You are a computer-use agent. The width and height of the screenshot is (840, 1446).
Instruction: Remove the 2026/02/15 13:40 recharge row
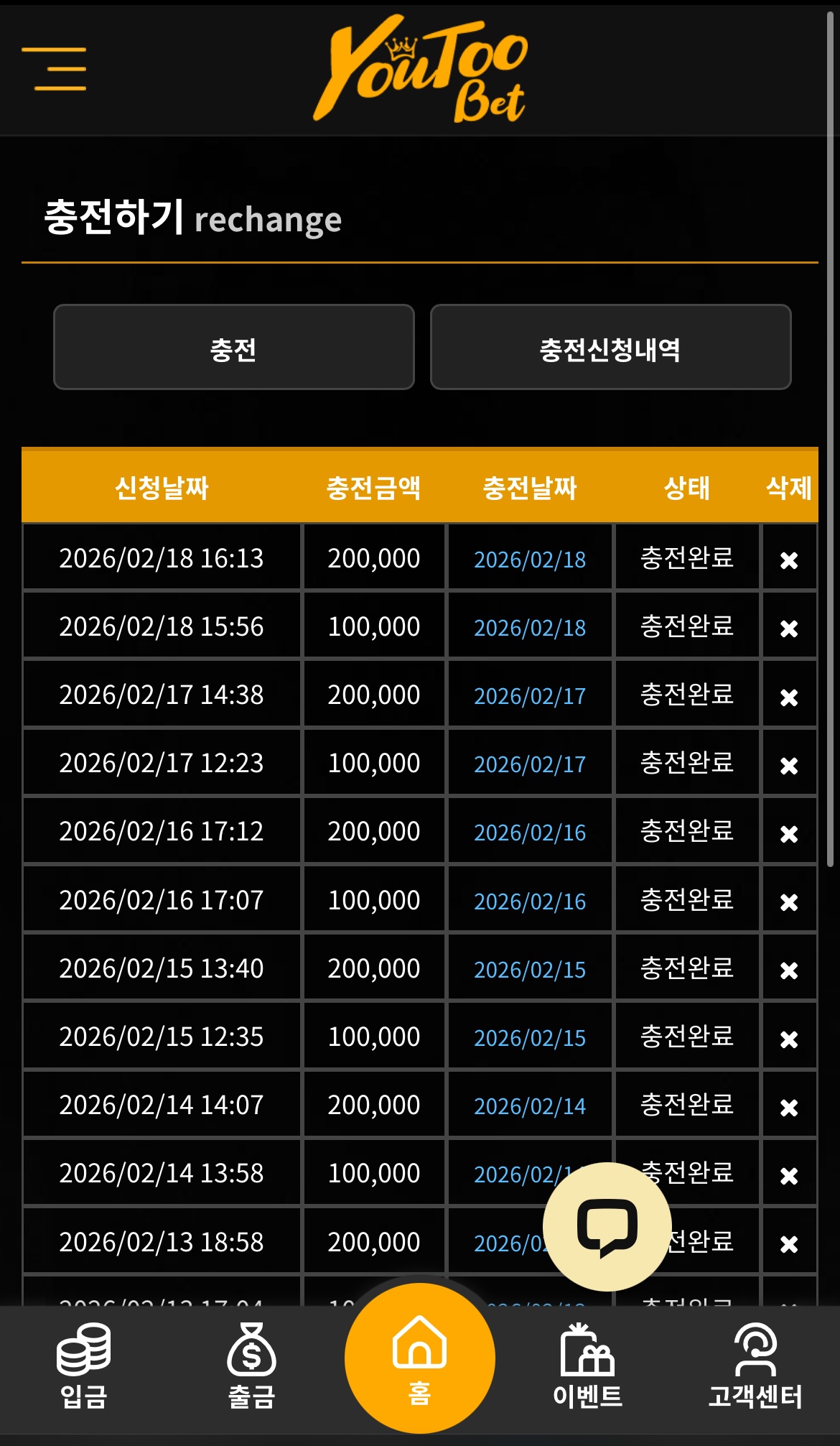click(x=789, y=970)
